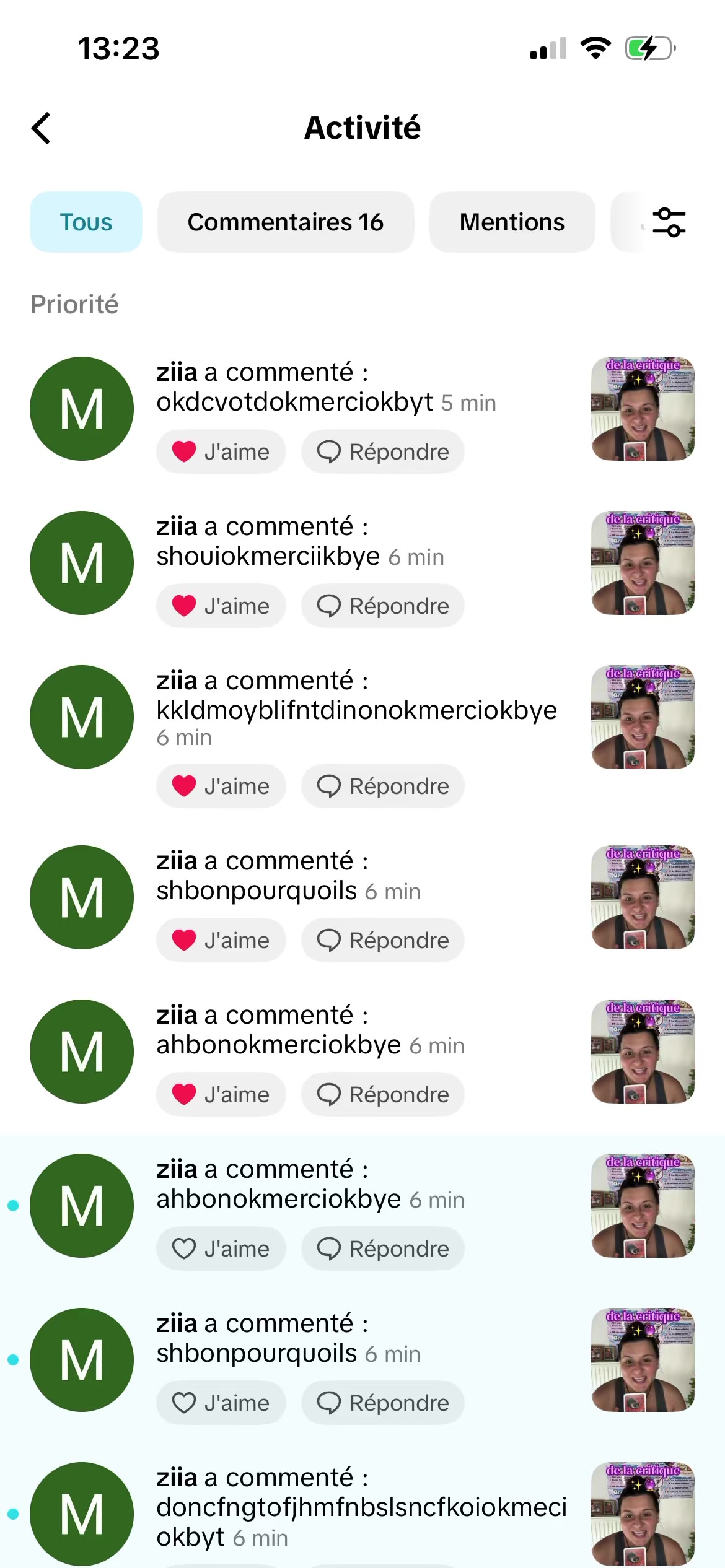This screenshot has height=1568, width=725.
Task: Go back with the top-left arrow
Action: pos(41,128)
